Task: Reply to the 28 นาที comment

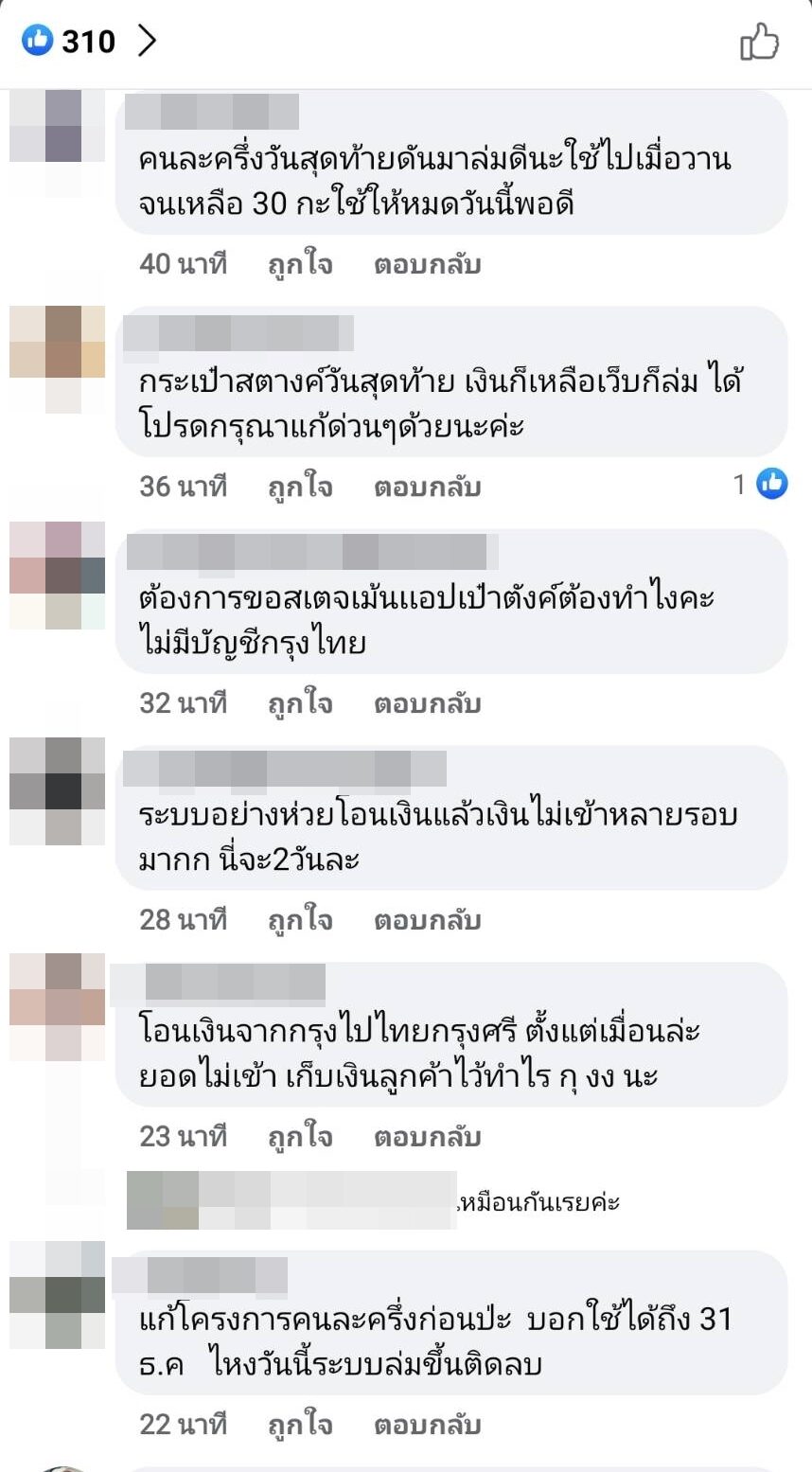Action: coord(427,920)
